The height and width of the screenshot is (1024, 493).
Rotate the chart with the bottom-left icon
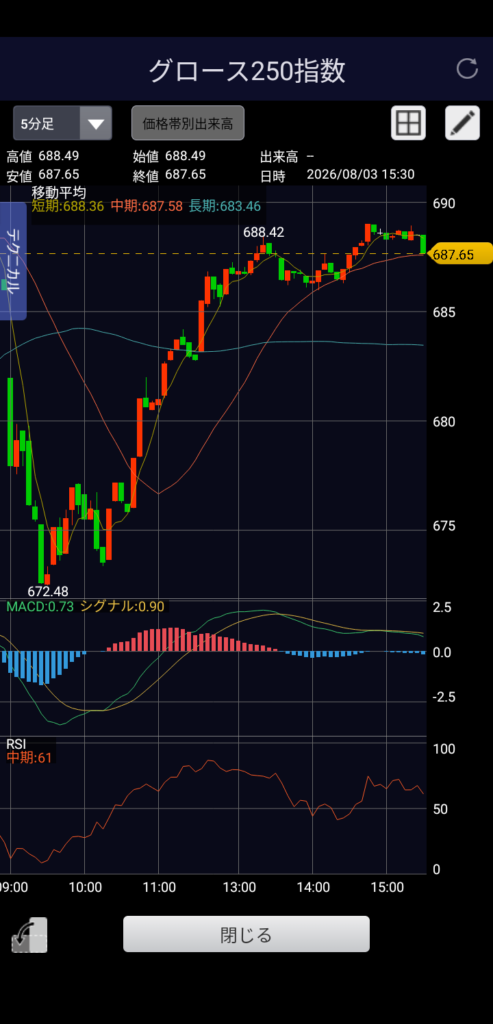[29, 935]
